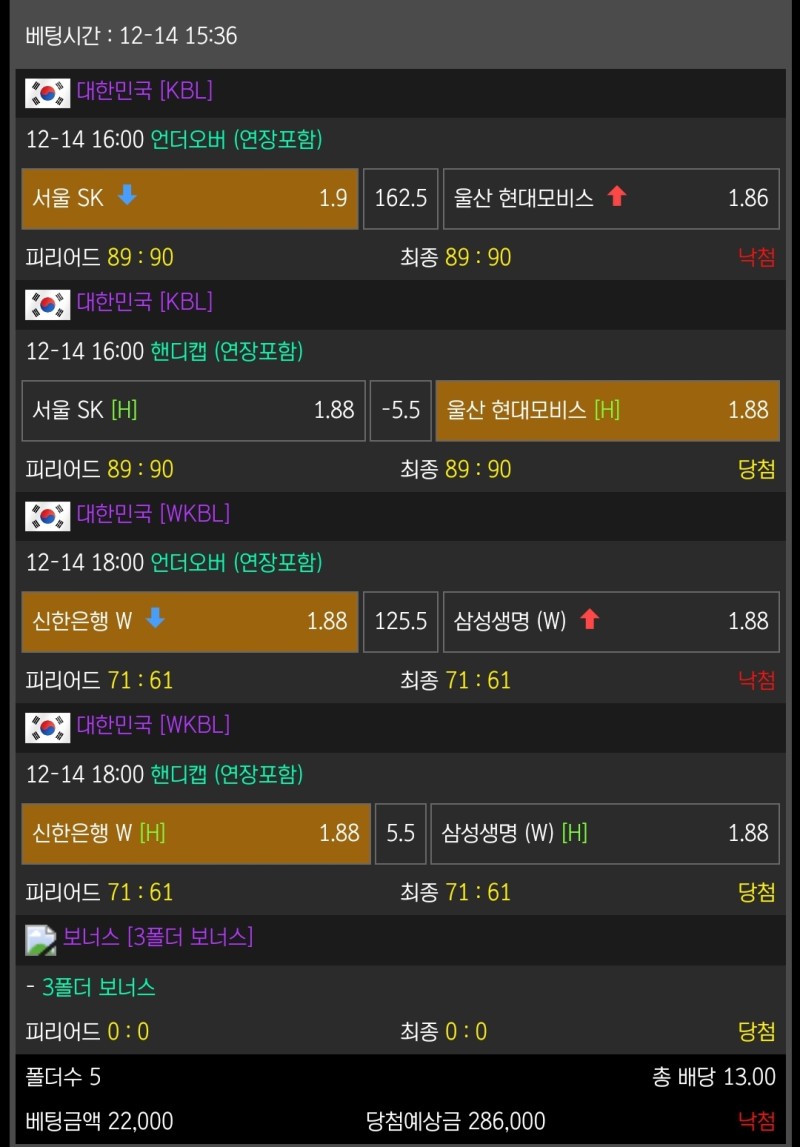800x1147 pixels.
Task: Select 신한은행 W under at 1.88
Action: tap(190, 621)
